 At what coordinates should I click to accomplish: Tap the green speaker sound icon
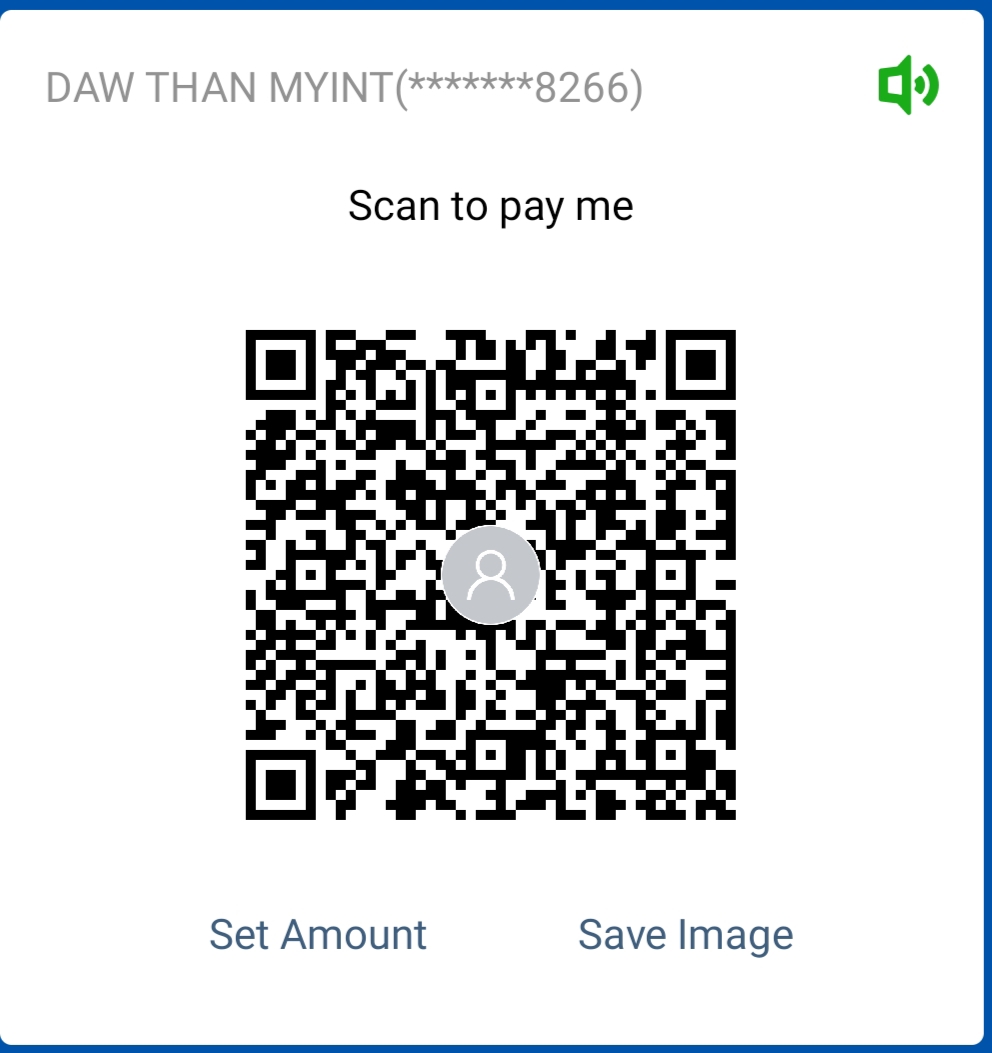(908, 86)
